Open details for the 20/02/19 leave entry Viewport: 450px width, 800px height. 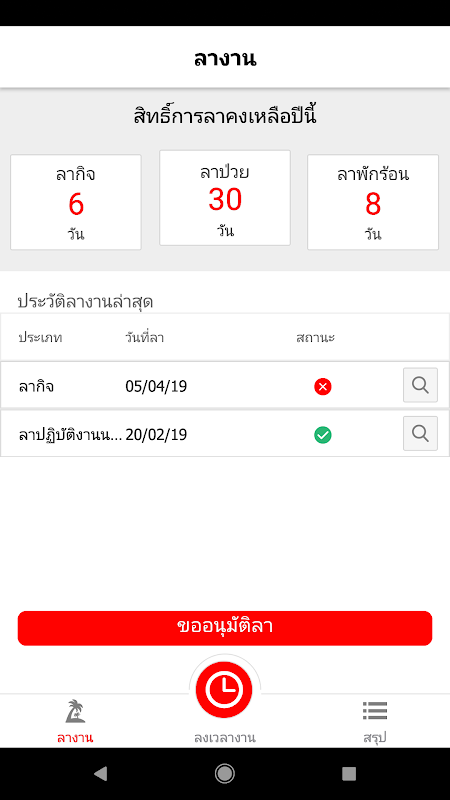click(420, 433)
